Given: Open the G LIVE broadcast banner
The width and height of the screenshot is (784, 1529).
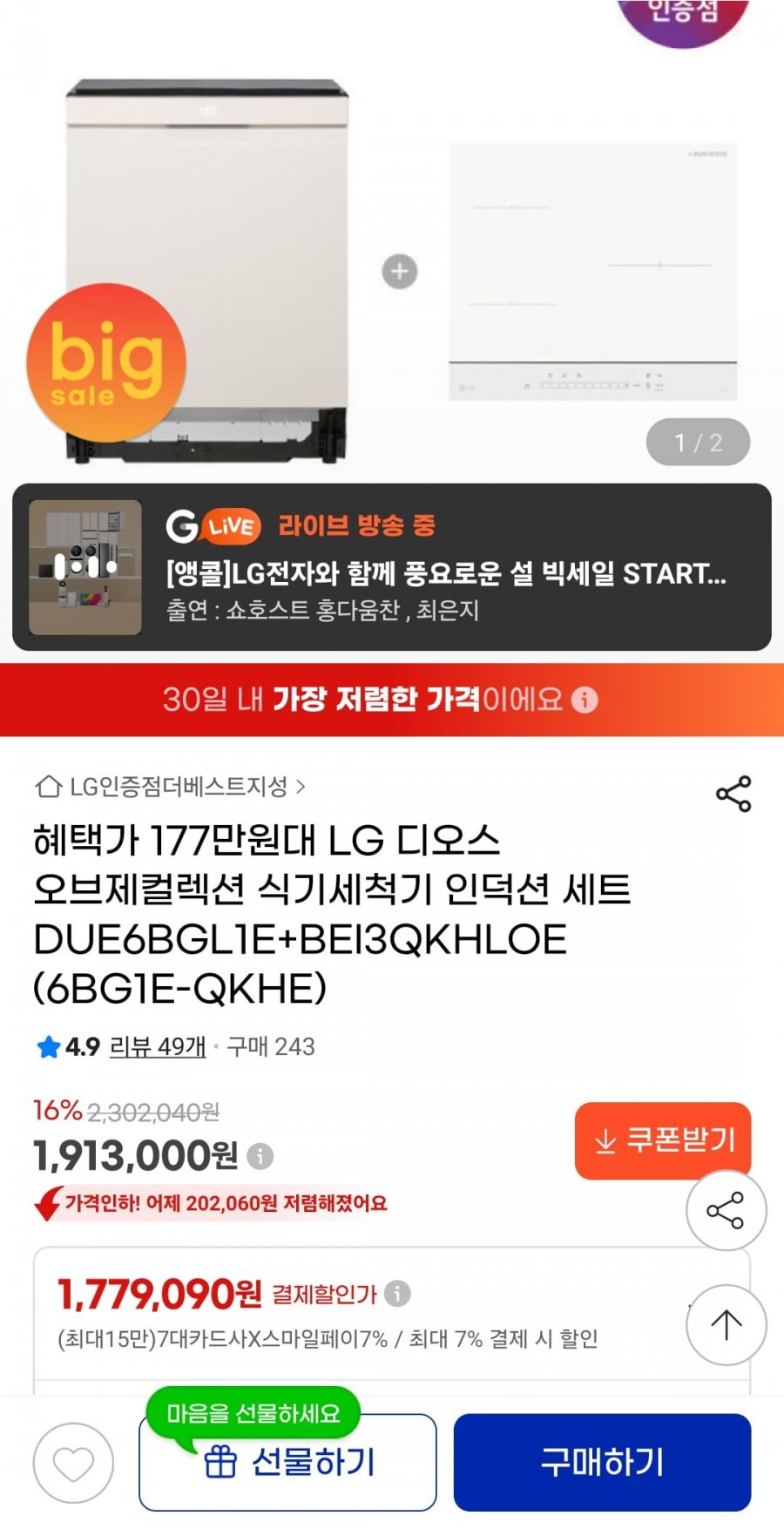Looking at the screenshot, I should pyautogui.click(x=391, y=567).
